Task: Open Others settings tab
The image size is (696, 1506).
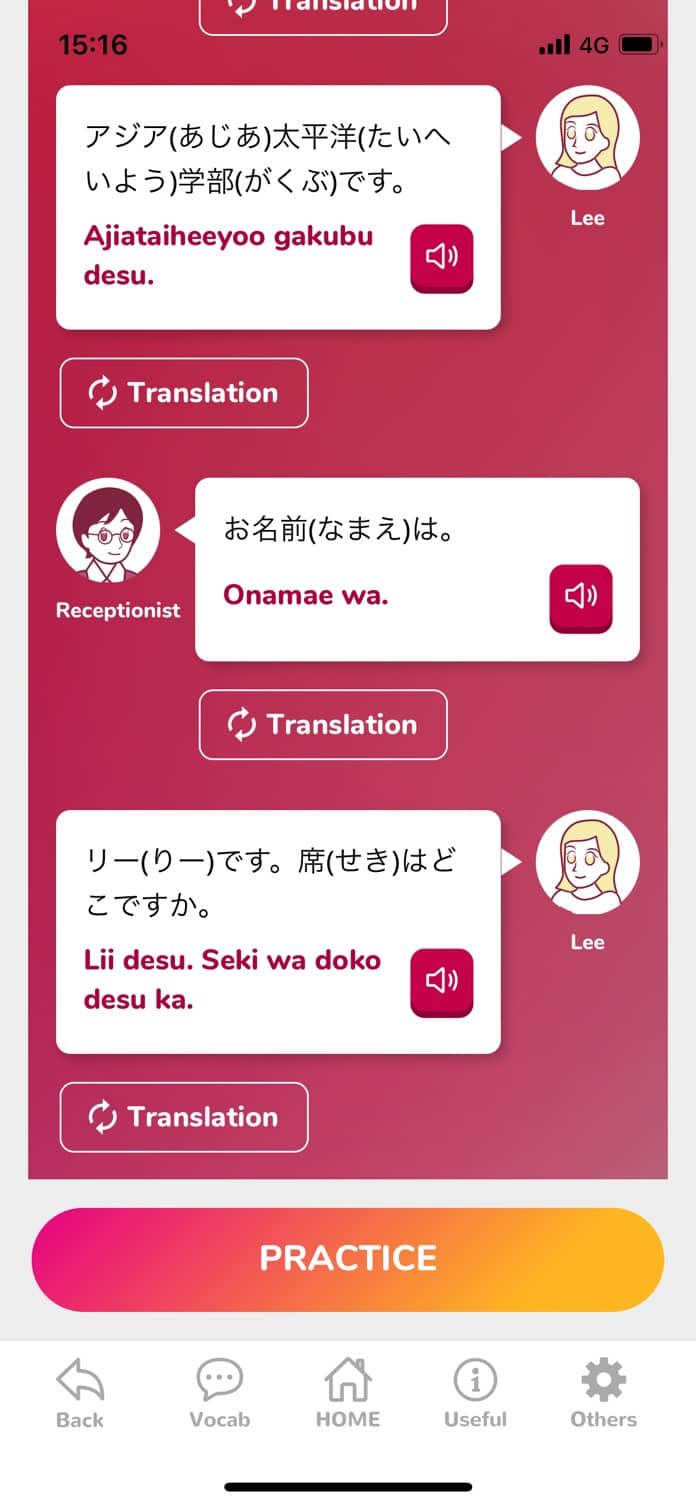Action: pyautogui.click(x=604, y=1394)
